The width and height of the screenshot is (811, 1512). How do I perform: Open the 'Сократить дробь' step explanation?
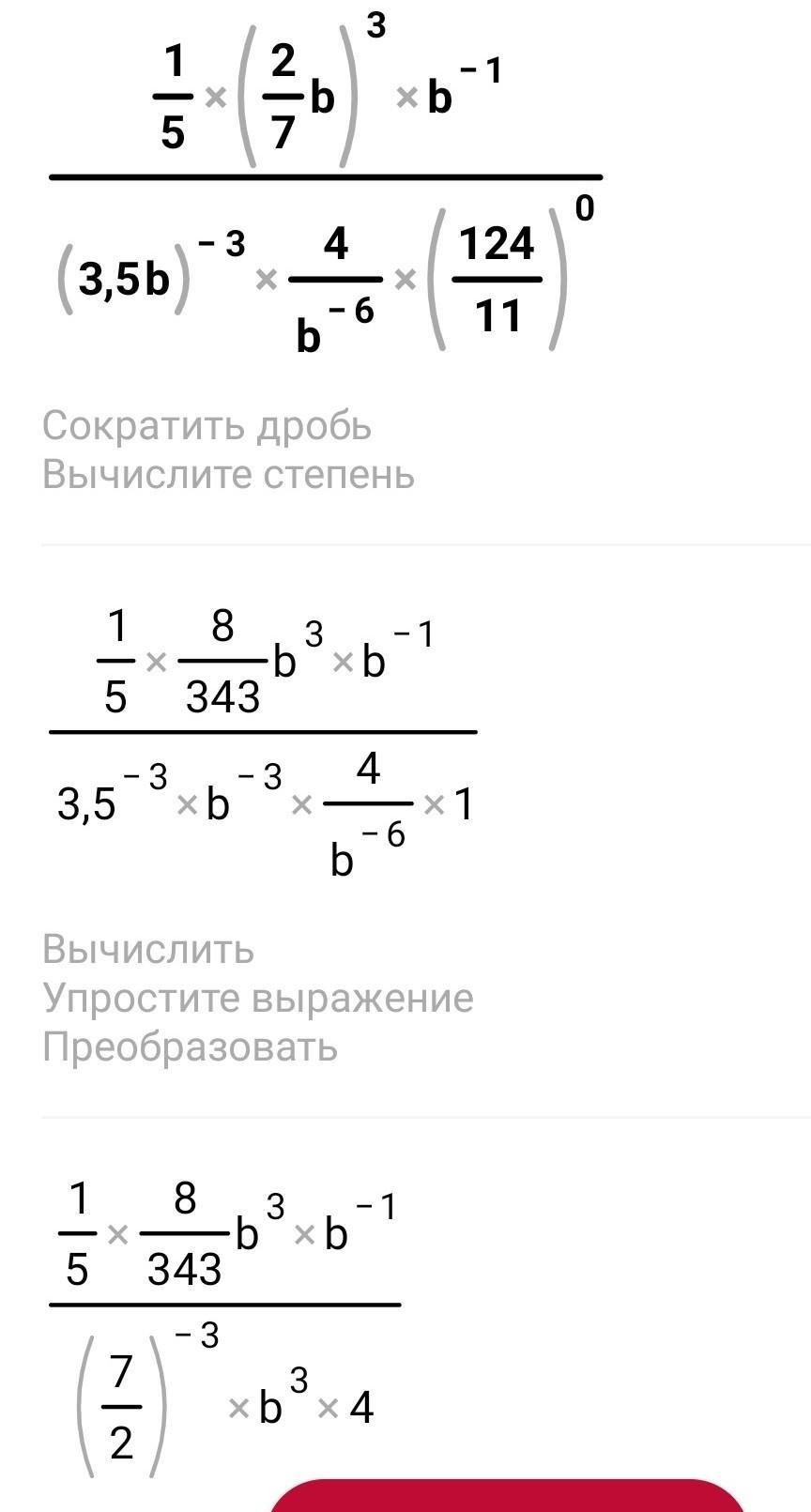pyautogui.click(x=207, y=426)
